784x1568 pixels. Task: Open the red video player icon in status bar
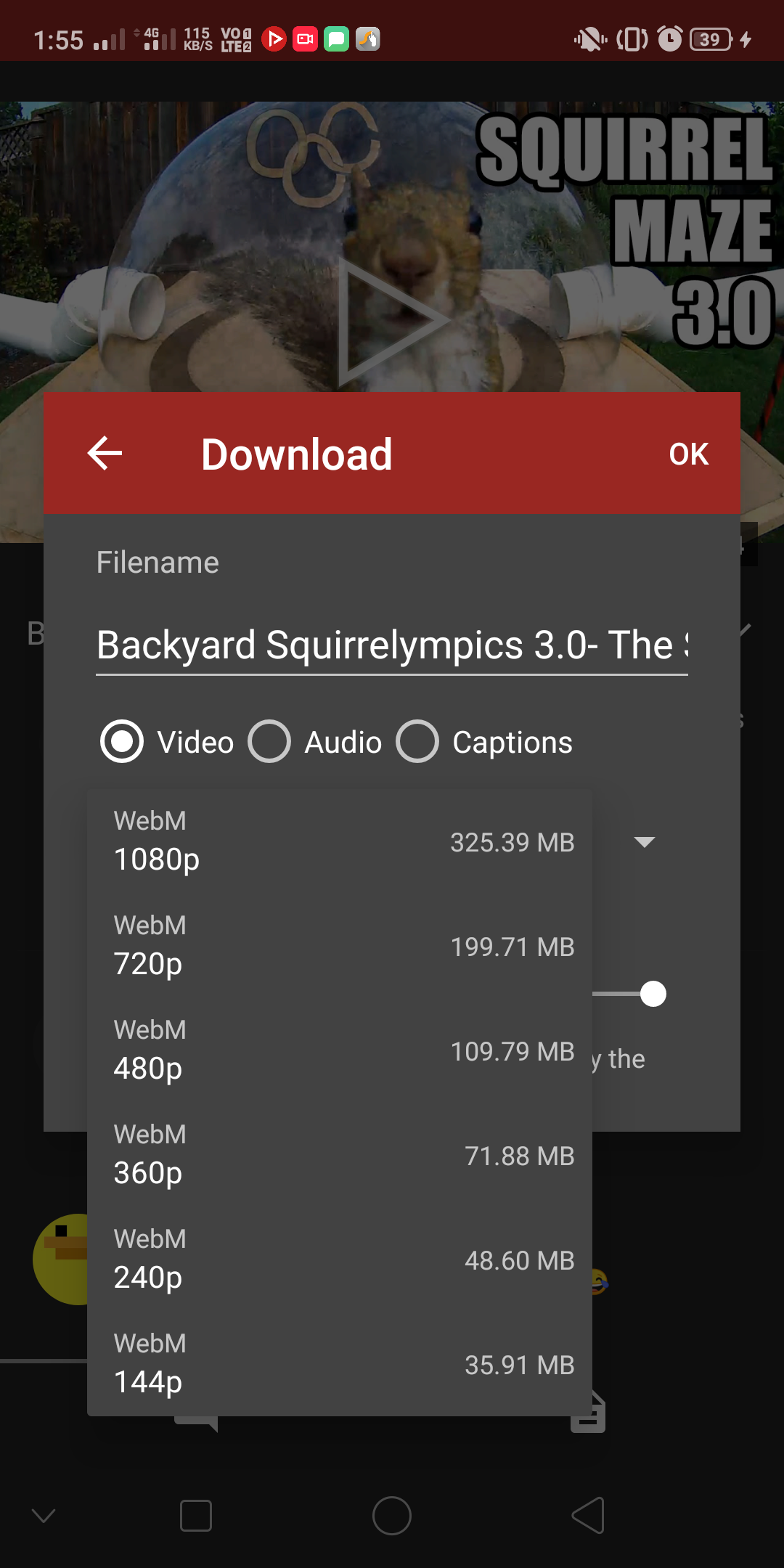pyautogui.click(x=274, y=39)
